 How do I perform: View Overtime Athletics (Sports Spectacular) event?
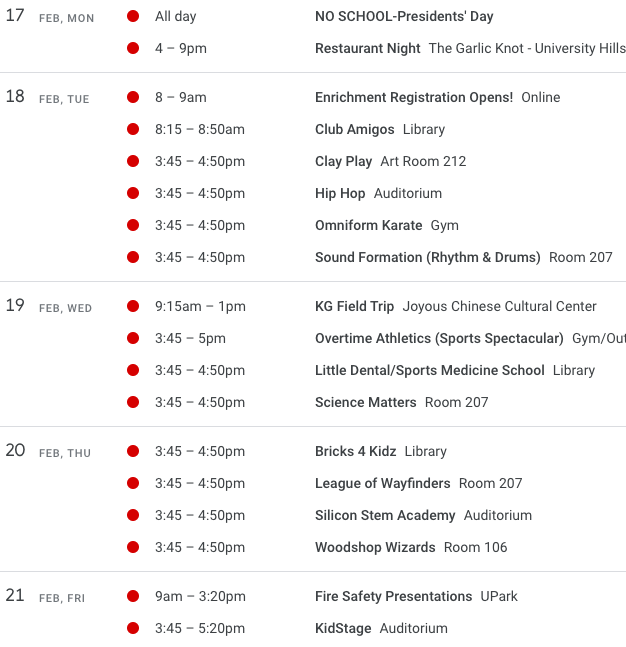pyautogui.click(x=439, y=339)
